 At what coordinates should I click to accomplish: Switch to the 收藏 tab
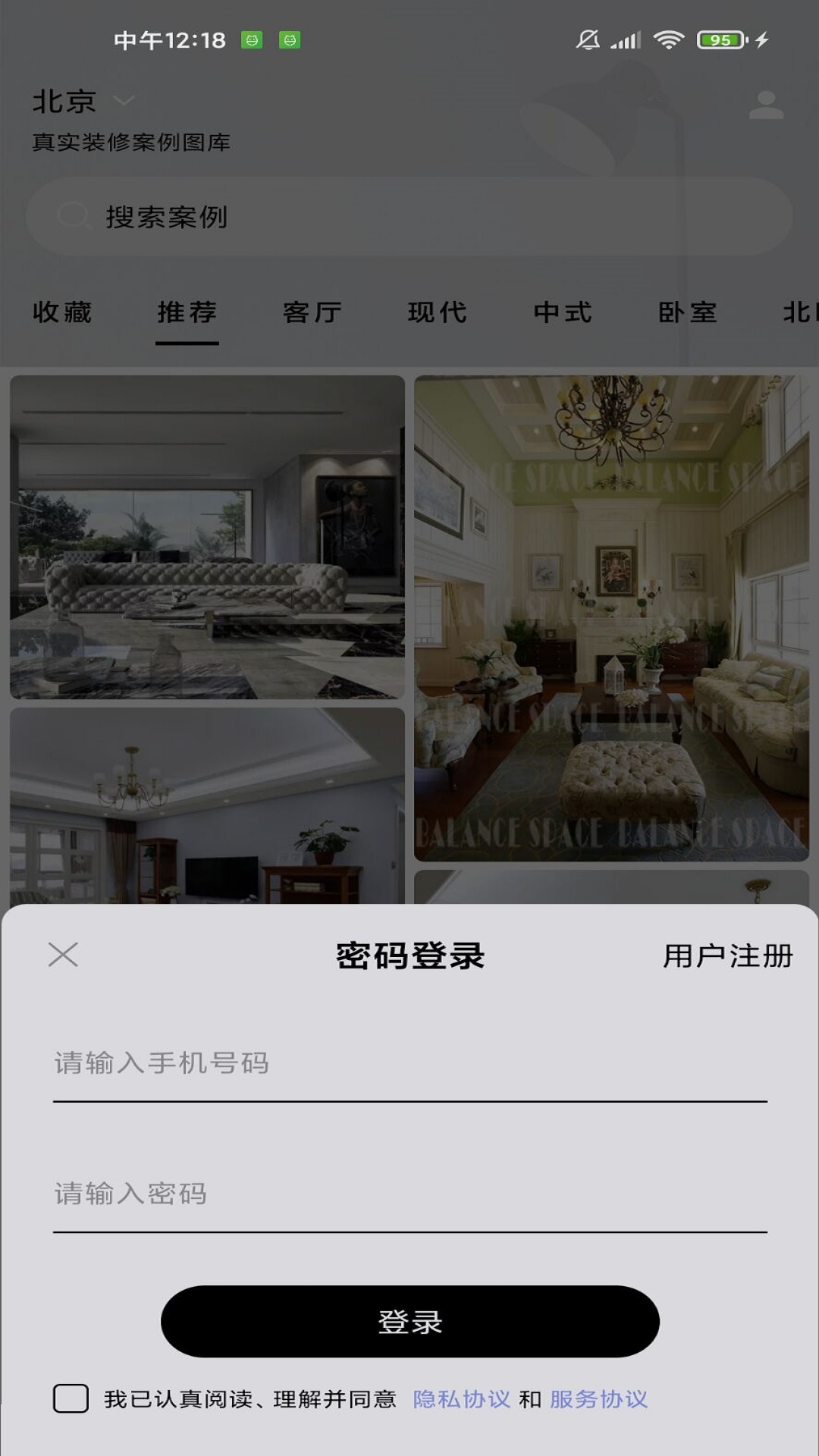[x=61, y=312]
